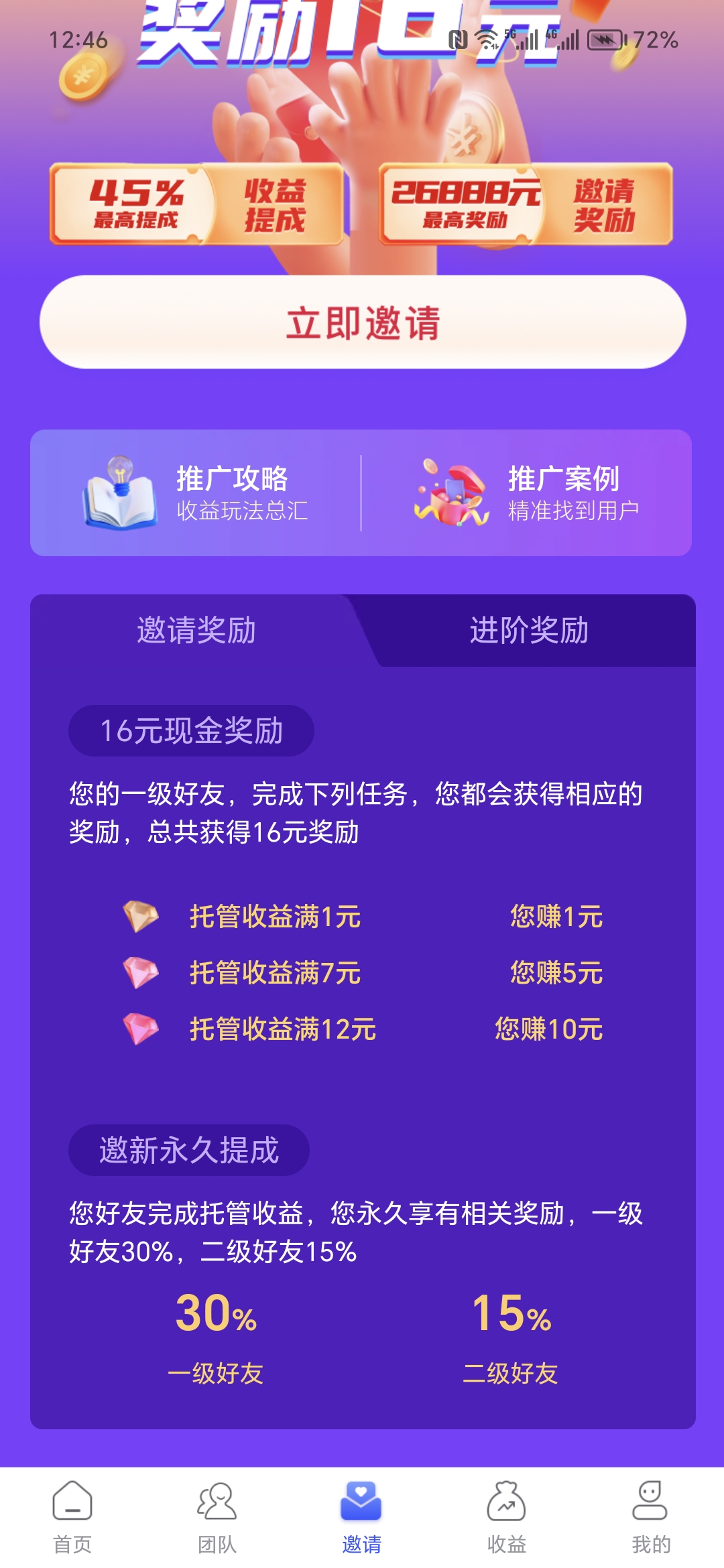Open the 团队 team tab
The width and height of the screenshot is (724, 1568).
tap(217, 1517)
